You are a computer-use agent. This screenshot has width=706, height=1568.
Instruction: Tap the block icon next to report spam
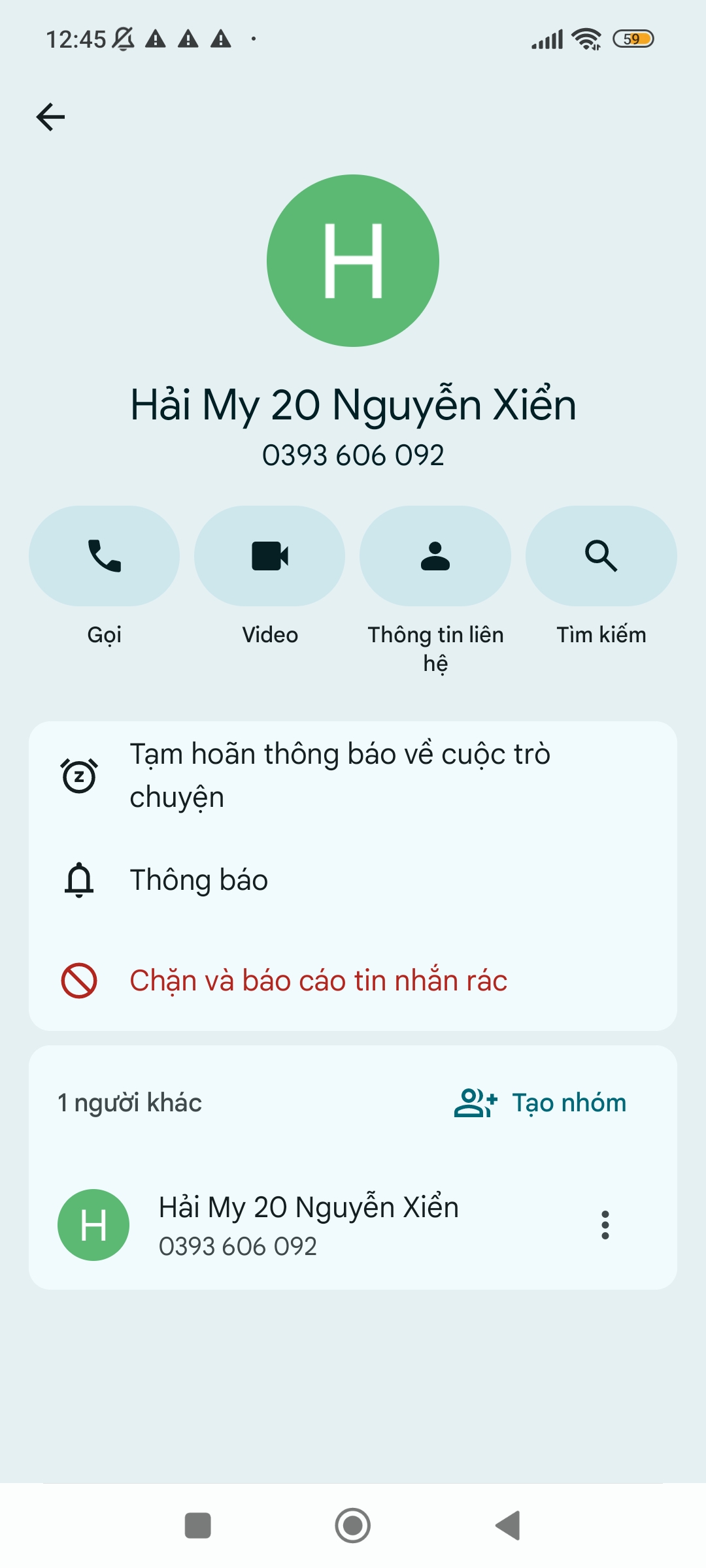point(79,980)
